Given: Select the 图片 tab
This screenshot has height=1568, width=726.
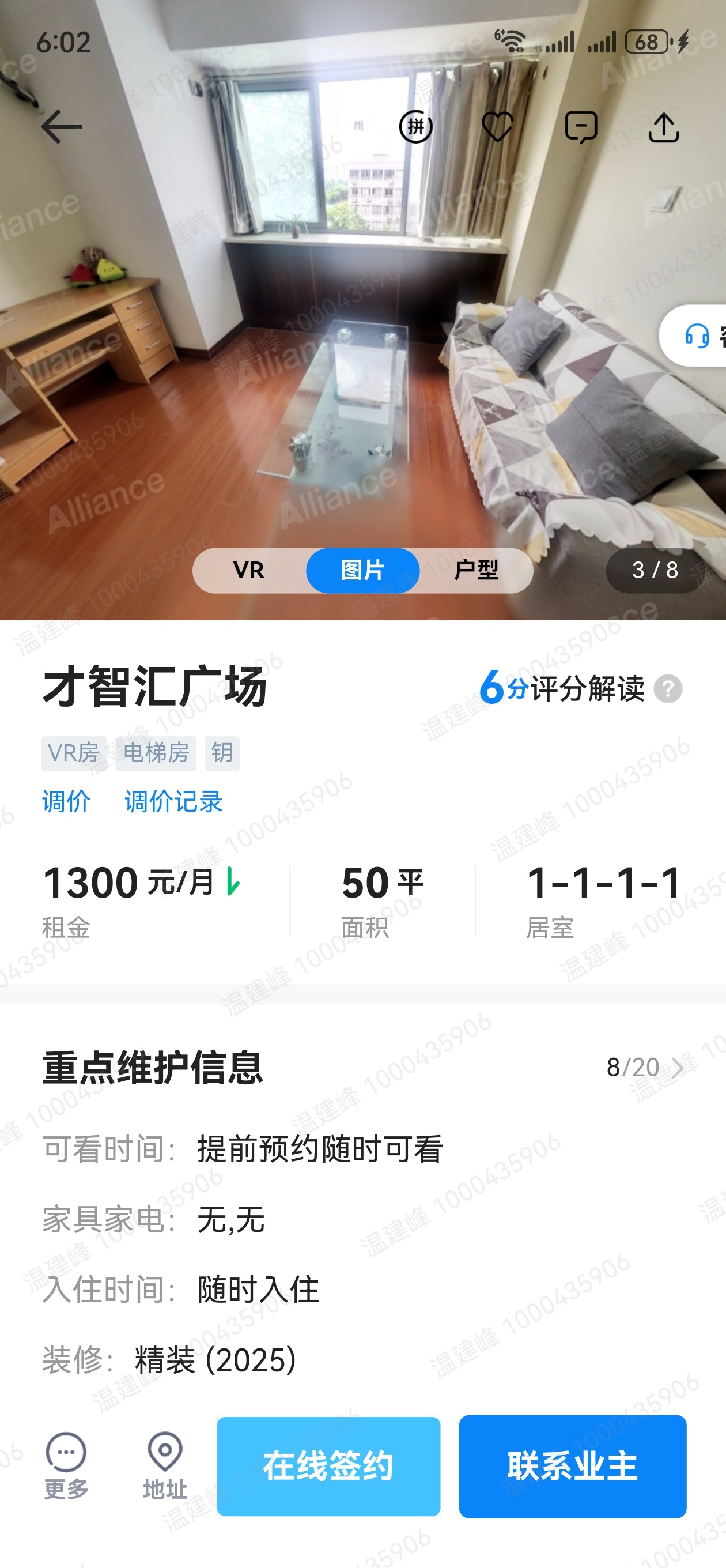Looking at the screenshot, I should [362, 570].
